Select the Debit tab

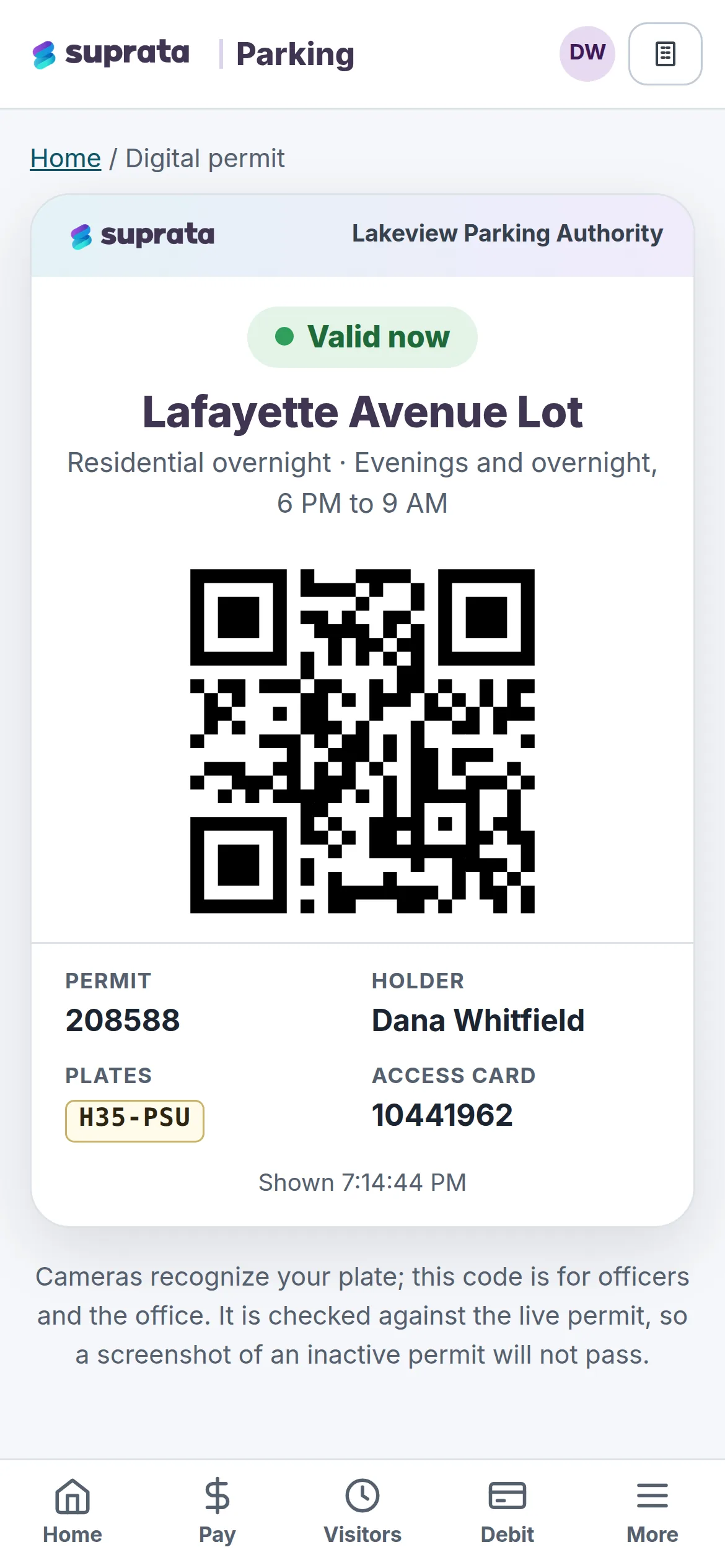coord(507,1512)
